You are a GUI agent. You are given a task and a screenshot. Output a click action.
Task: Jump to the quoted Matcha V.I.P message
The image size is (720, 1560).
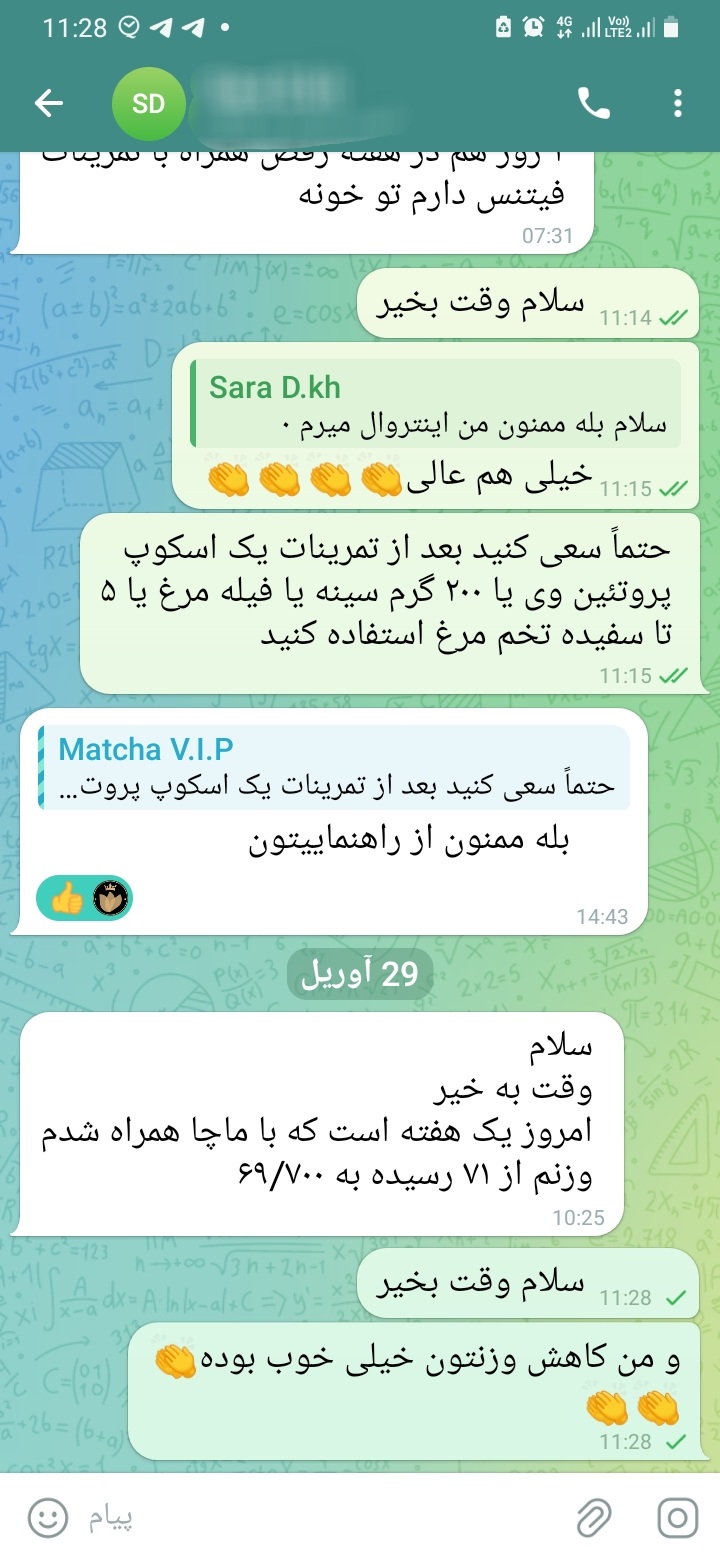point(334,767)
